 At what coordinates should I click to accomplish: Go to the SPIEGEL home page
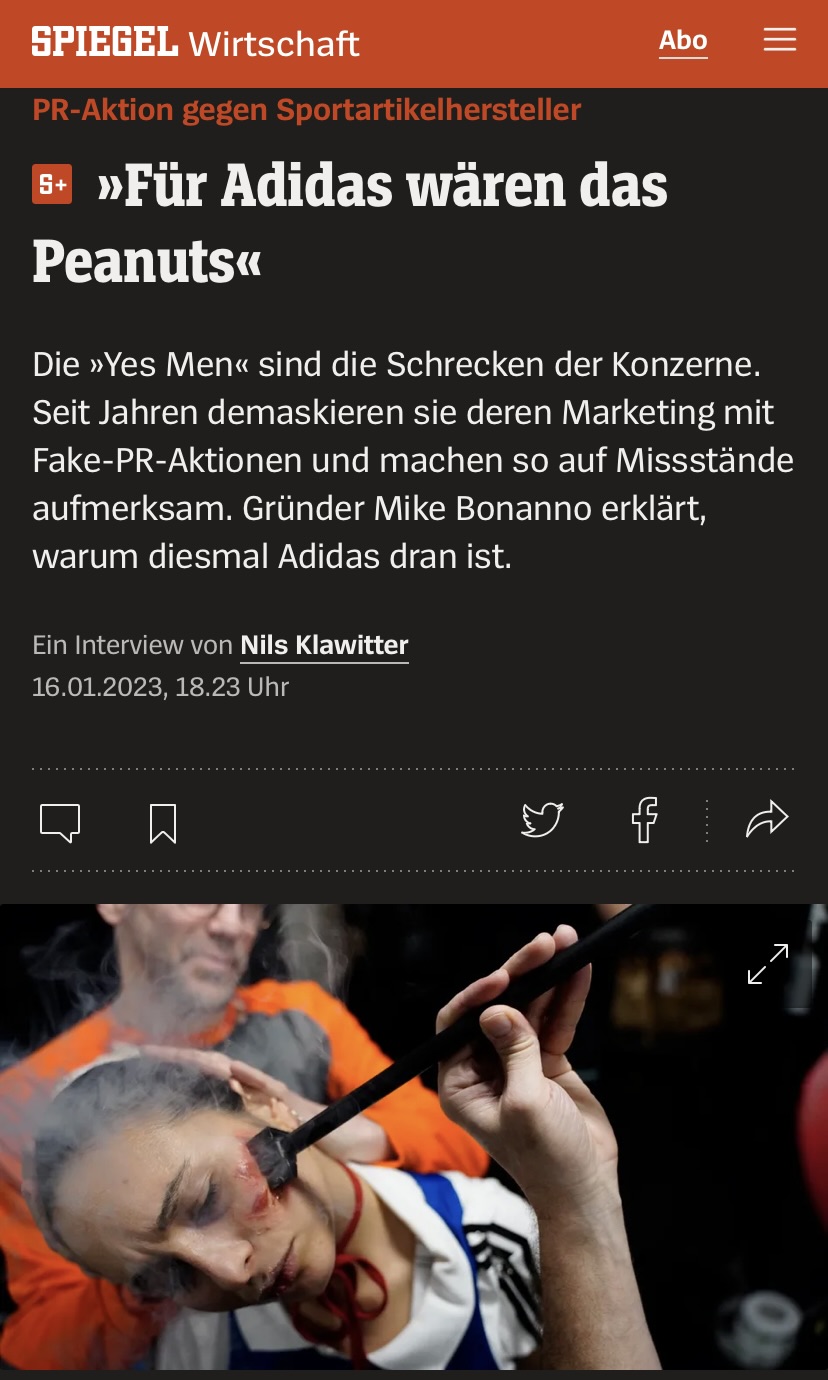(x=104, y=42)
